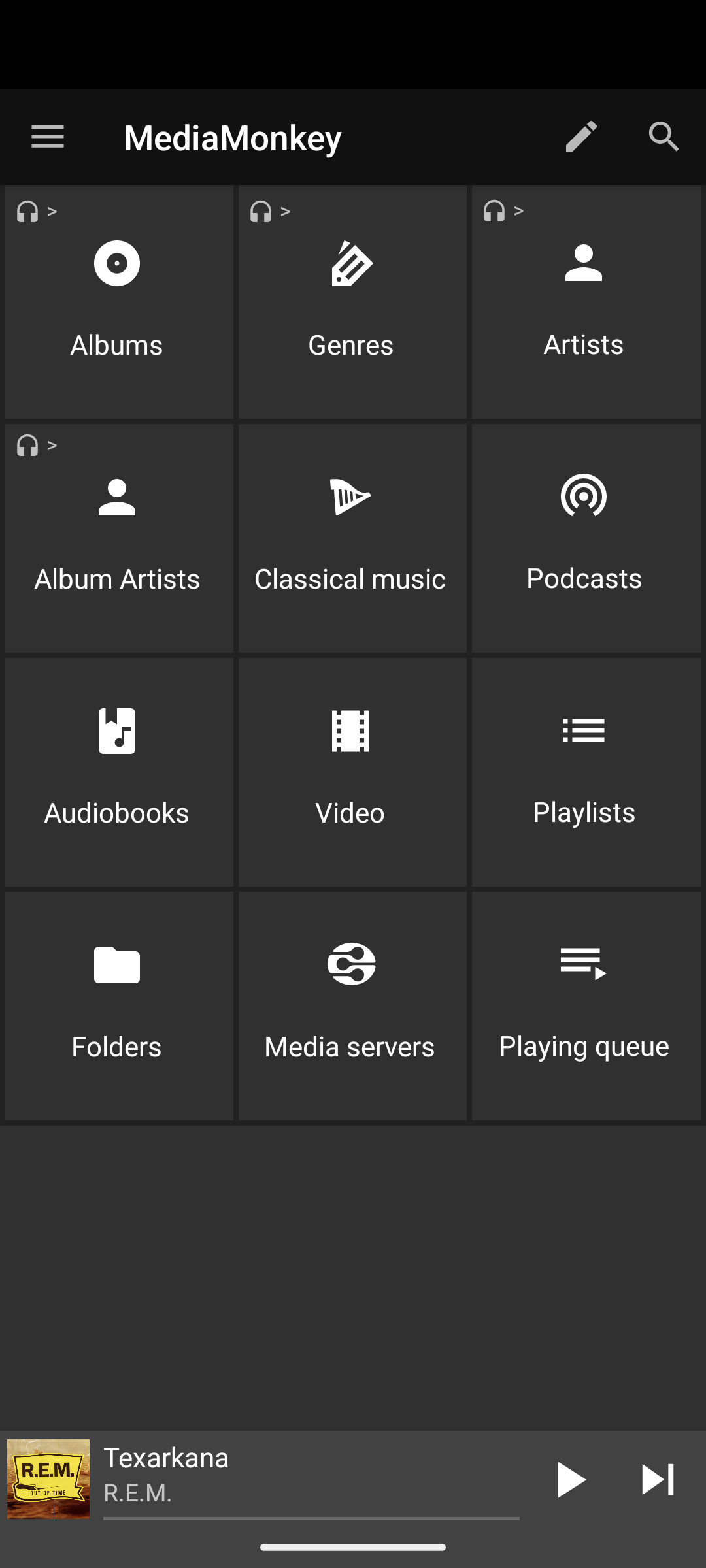The height and width of the screenshot is (1568, 706).
Task: Open the Video tile
Action: 352,772
